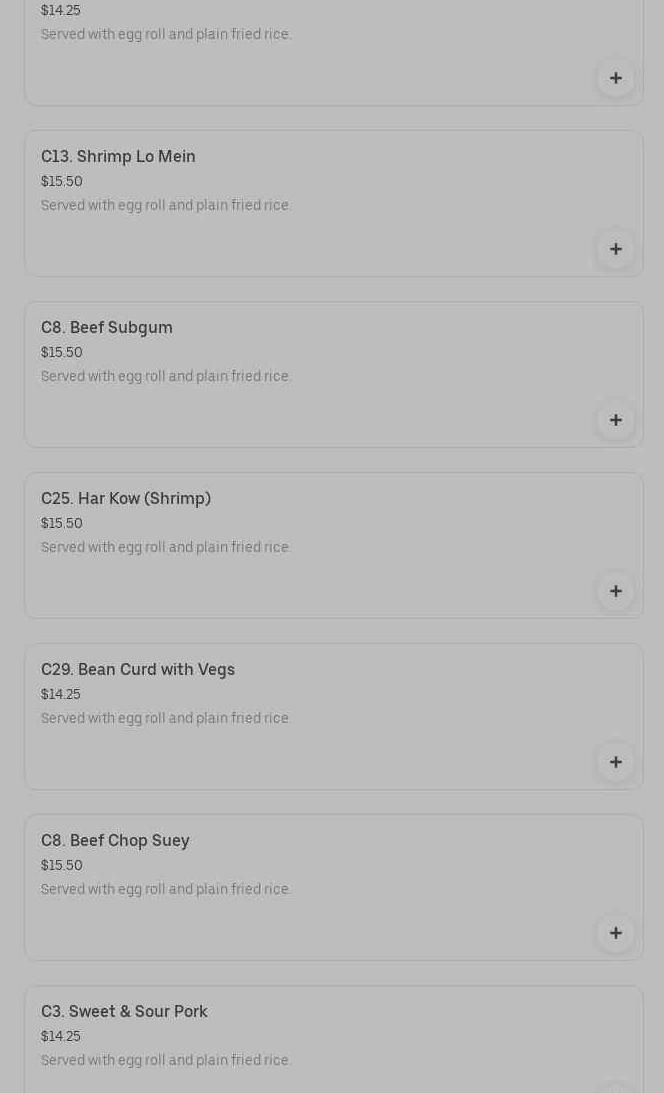Tap plus on C29. Bean Curd with Vegs

point(615,762)
